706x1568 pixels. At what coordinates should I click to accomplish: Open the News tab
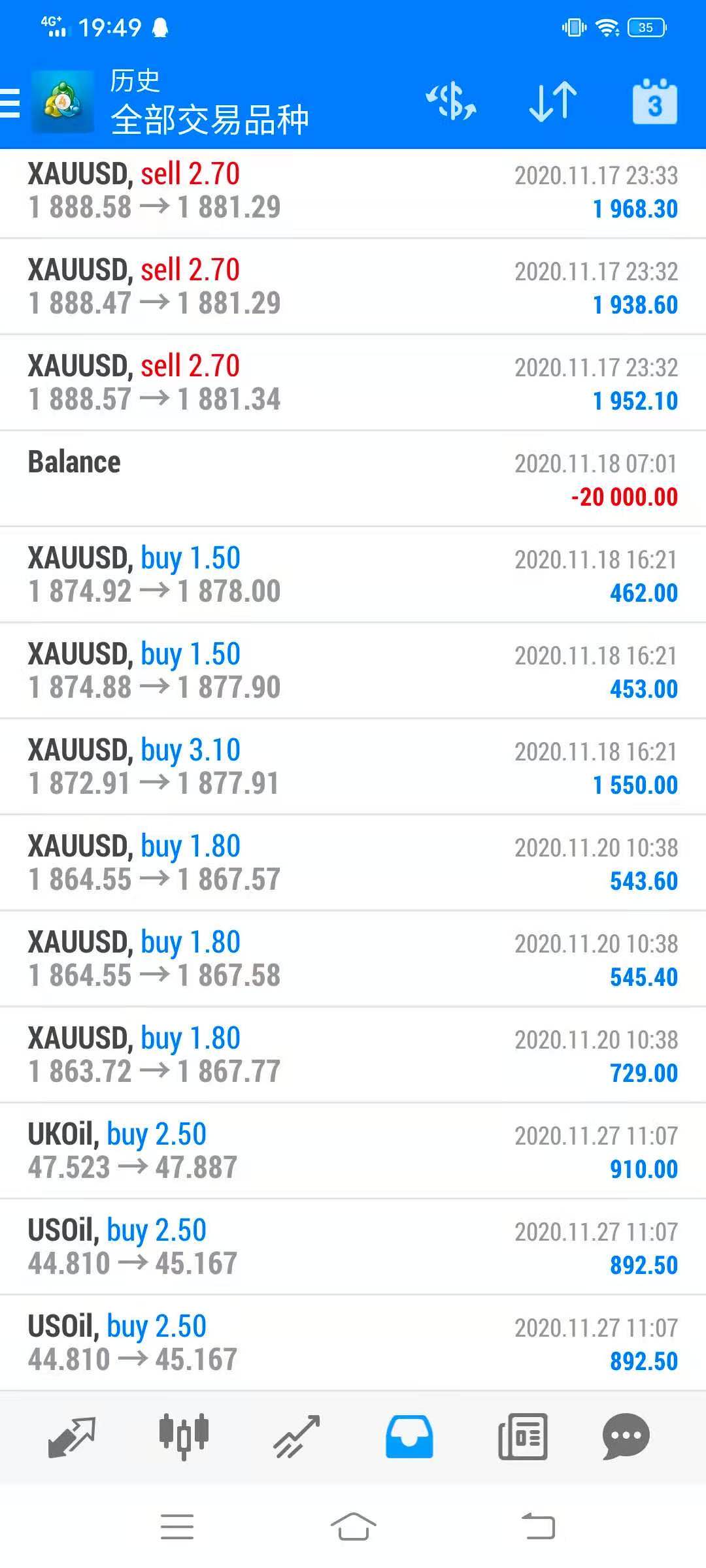coord(522,1437)
